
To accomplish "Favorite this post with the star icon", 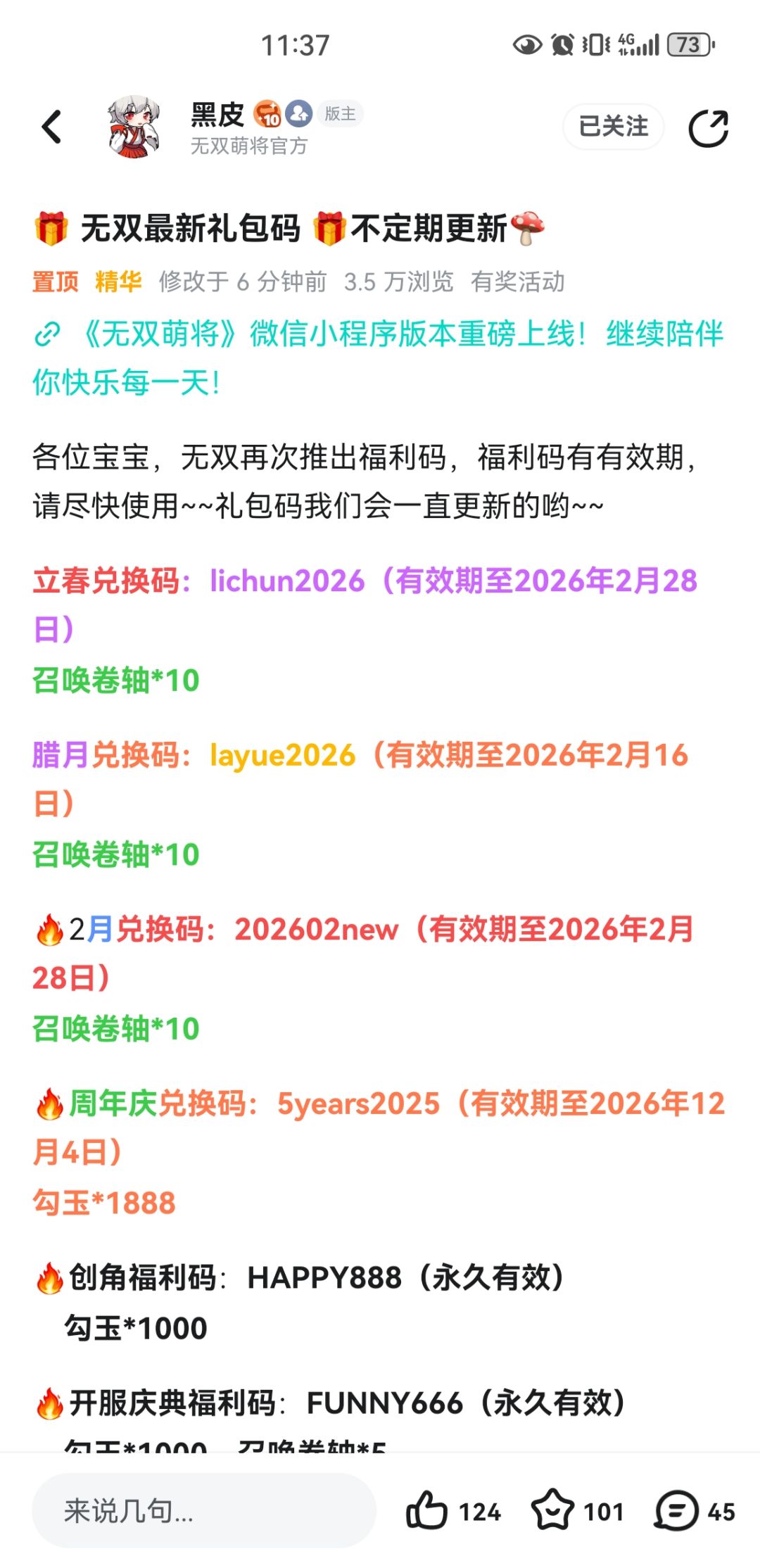I will point(553,1510).
